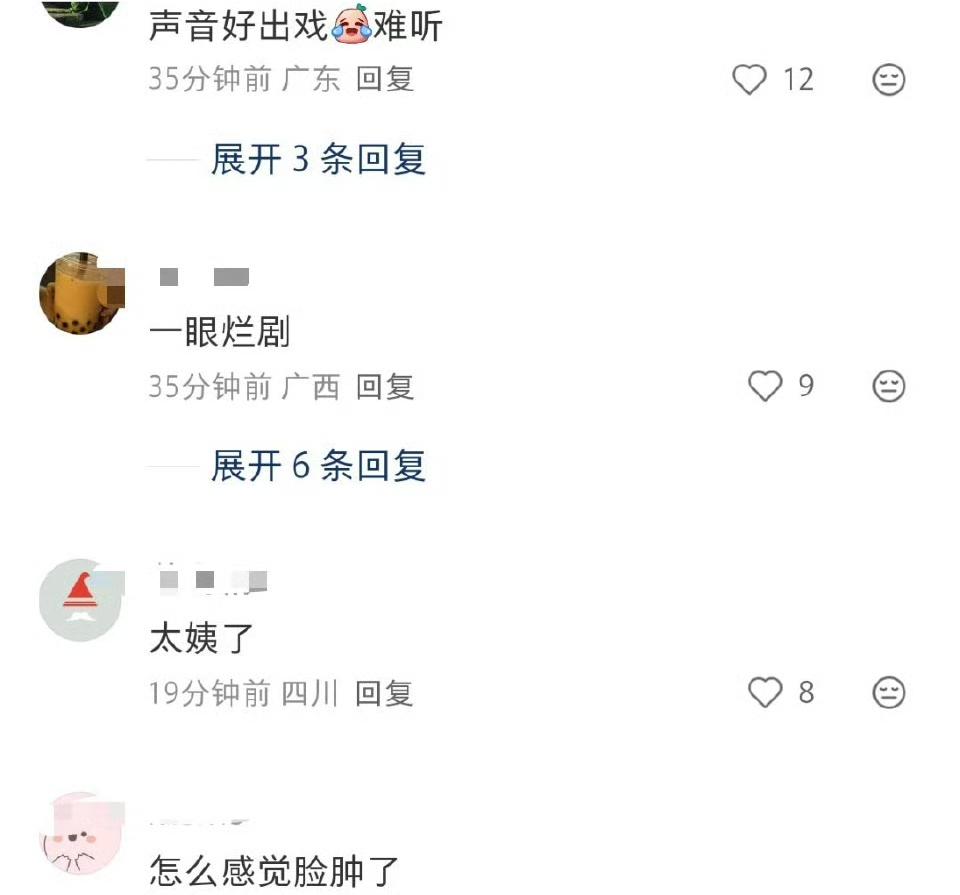
Task: Dislike the comment 太姨了
Action: [888, 692]
